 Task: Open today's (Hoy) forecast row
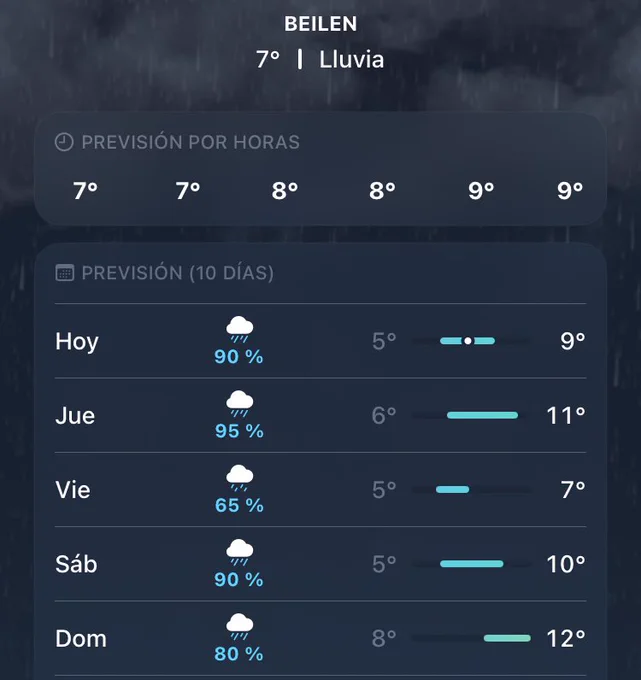click(x=320, y=341)
